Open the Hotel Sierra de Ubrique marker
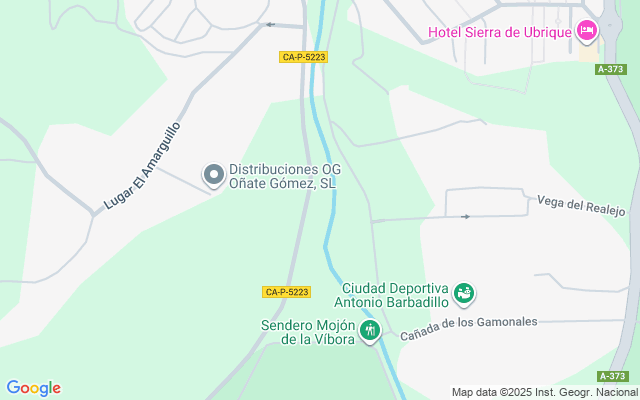Screen dimensions: 640x400 coord(588,32)
